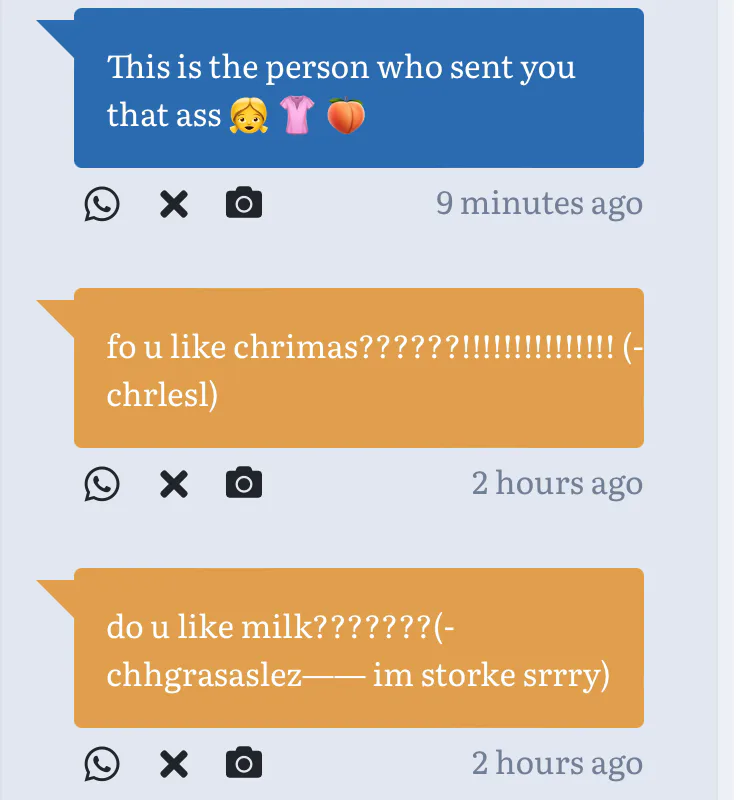Tap camera icon under 'person who sent you' message
This screenshot has height=800, width=750.
click(x=244, y=204)
